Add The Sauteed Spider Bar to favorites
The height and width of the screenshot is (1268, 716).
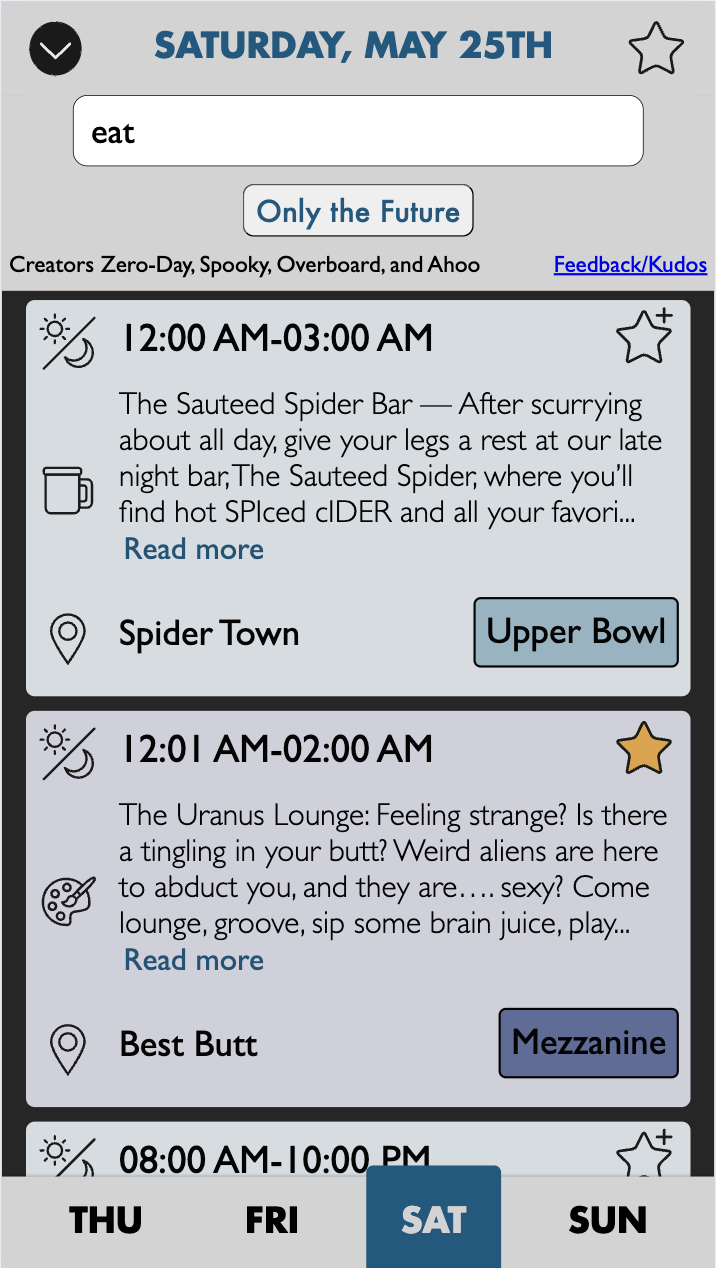[645, 337]
